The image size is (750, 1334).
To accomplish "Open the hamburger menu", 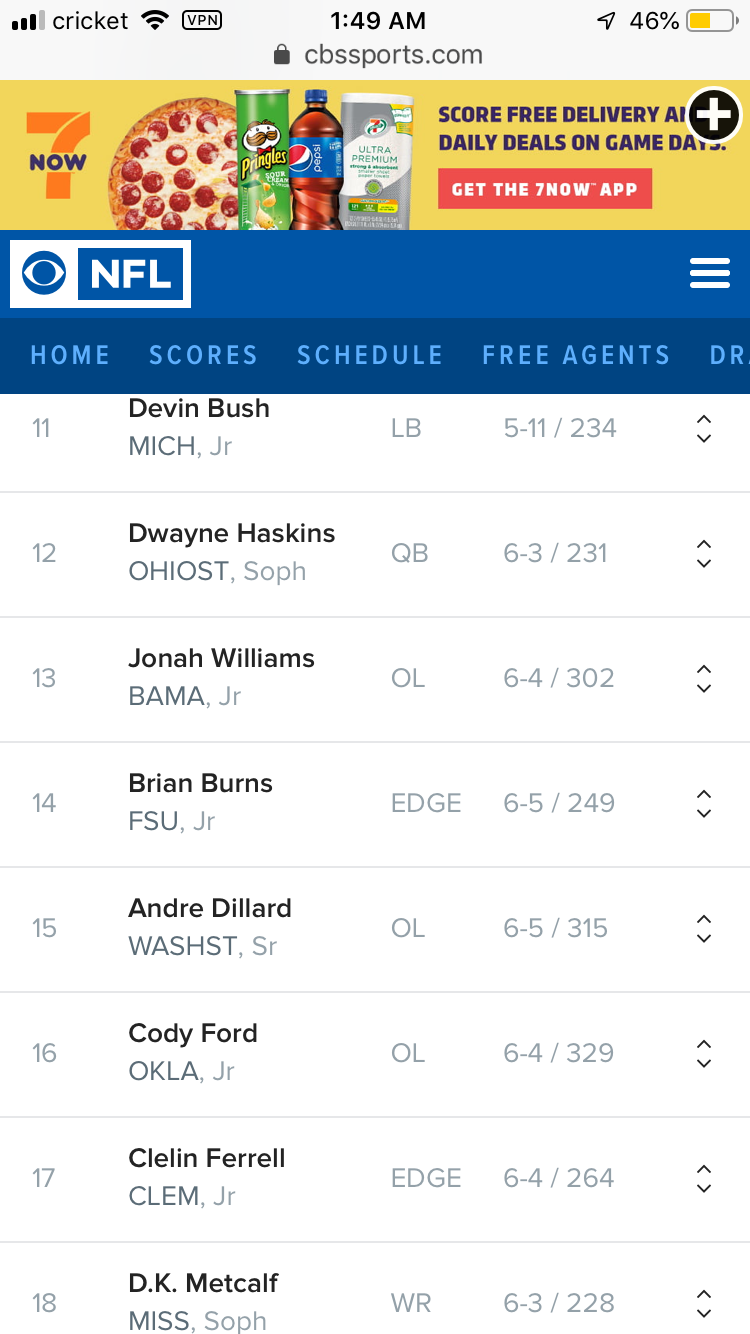I will 709,273.
